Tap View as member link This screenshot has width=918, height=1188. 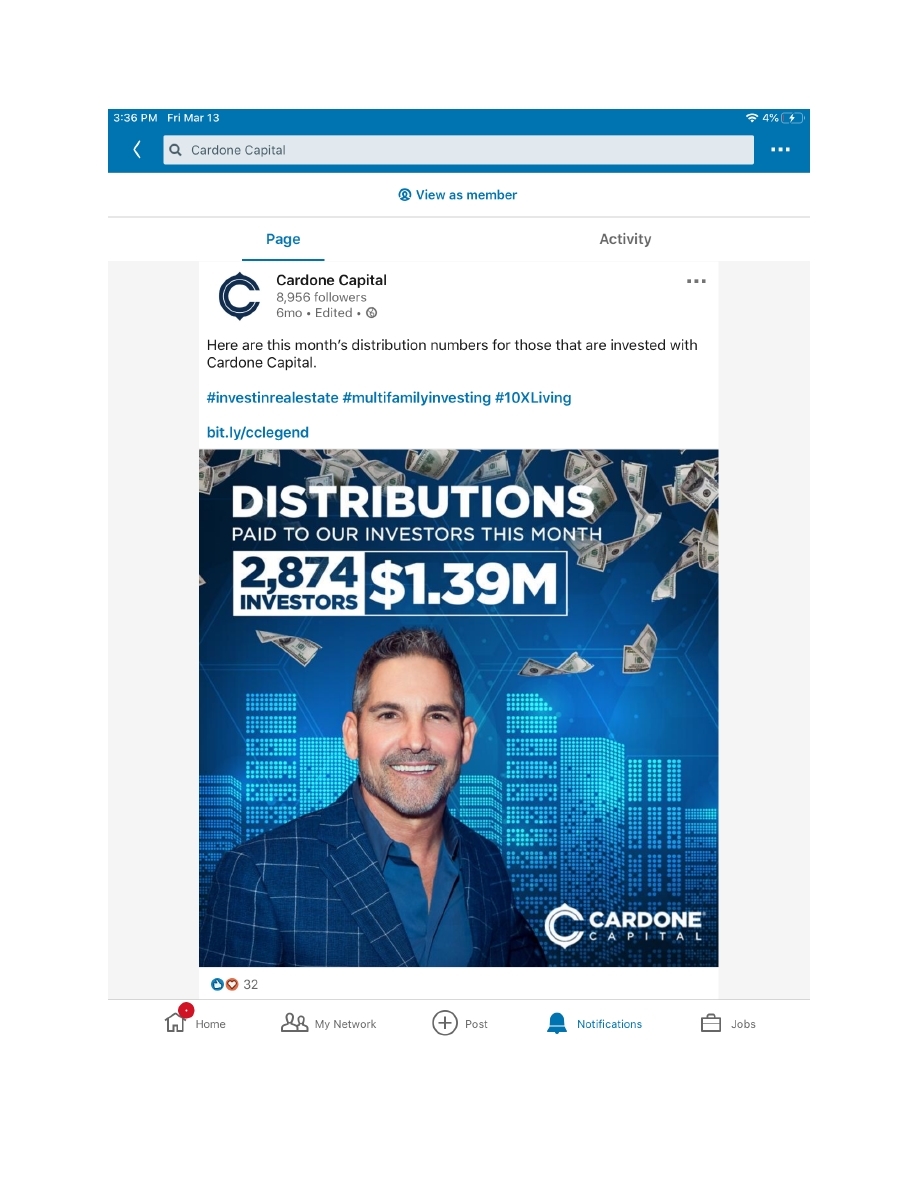(458, 195)
